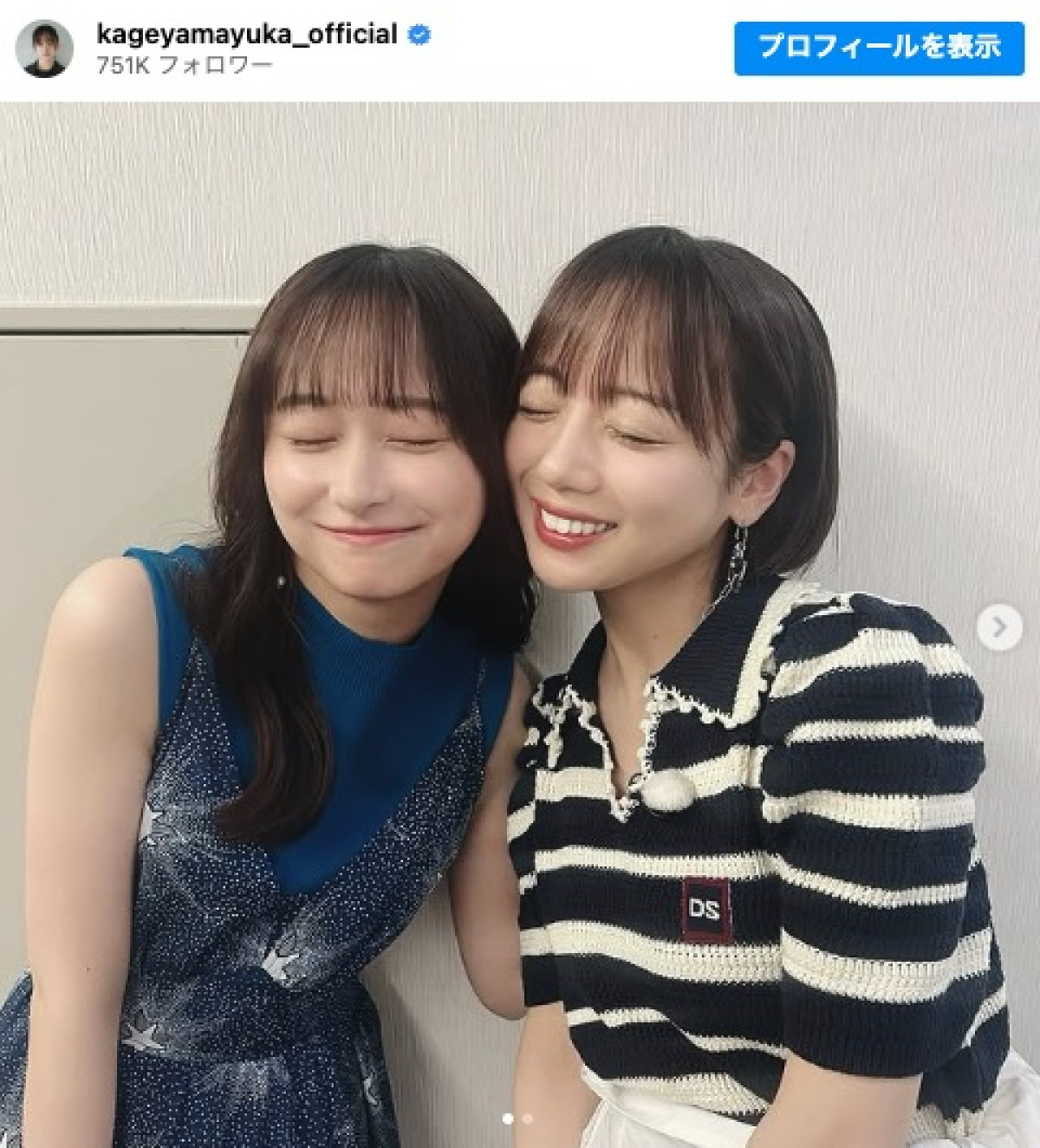Go to the next photo with the arrow

[998, 626]
